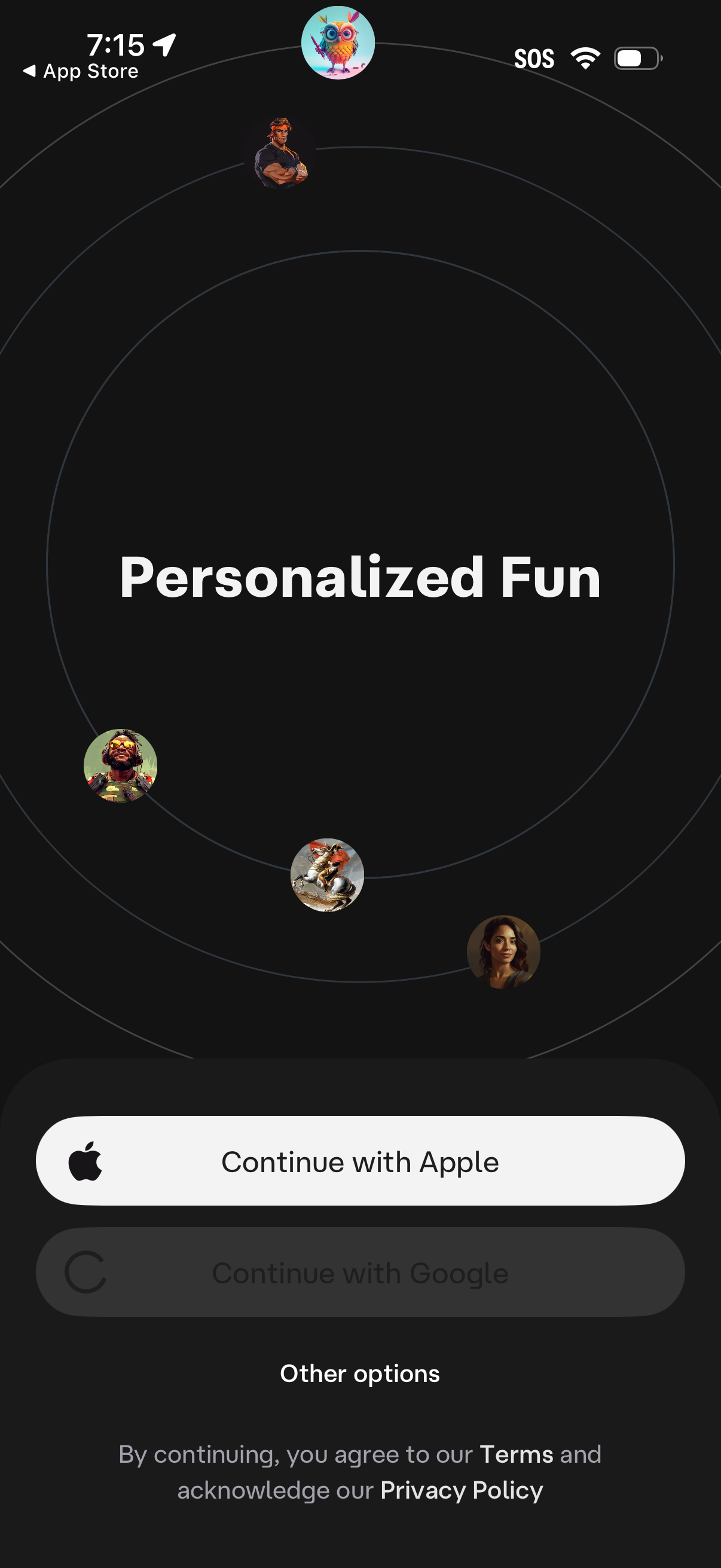The width and height of the screenshot is (721, 1568).
Task: Continue with Apple sign-in
Action: click(360, 1161)
